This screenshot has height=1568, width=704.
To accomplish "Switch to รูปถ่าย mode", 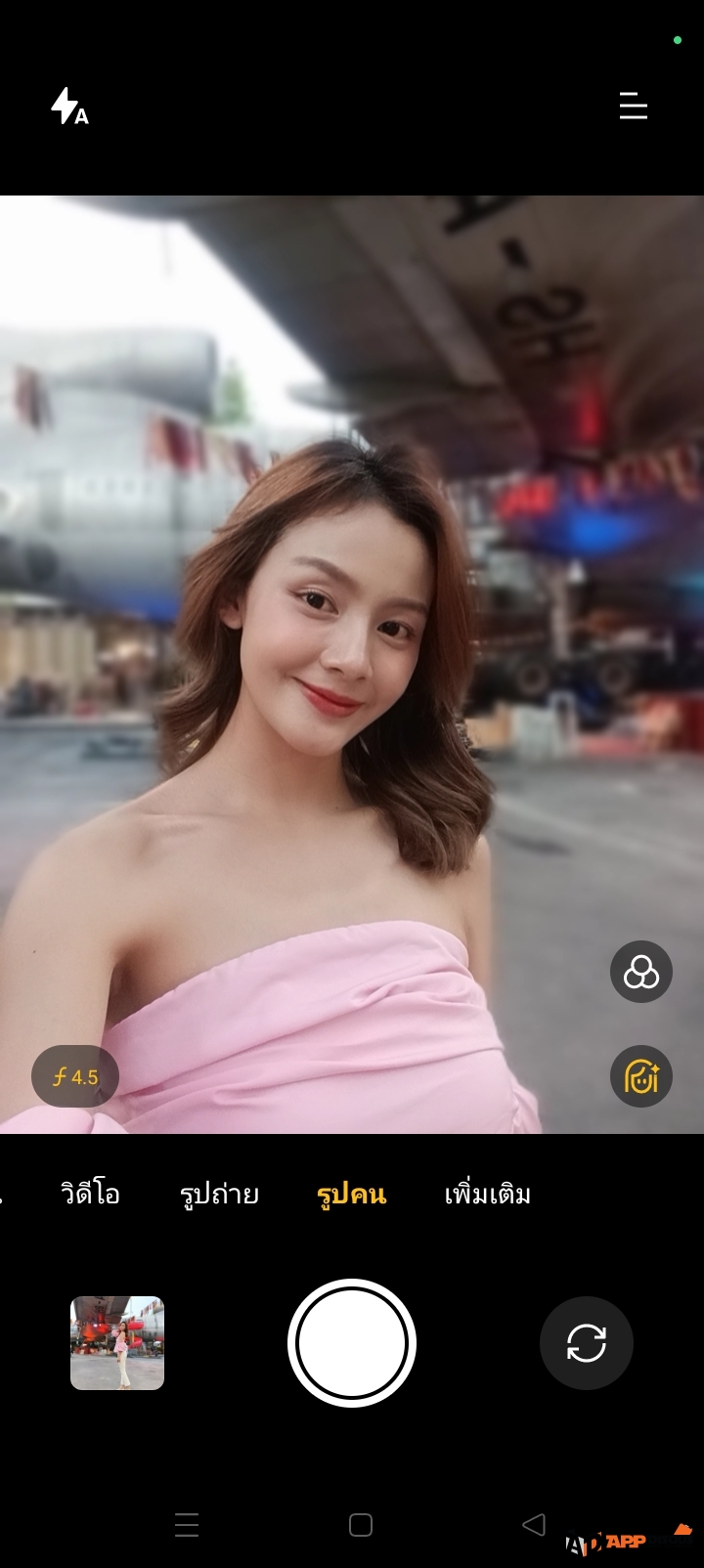I will (219, 1194).
